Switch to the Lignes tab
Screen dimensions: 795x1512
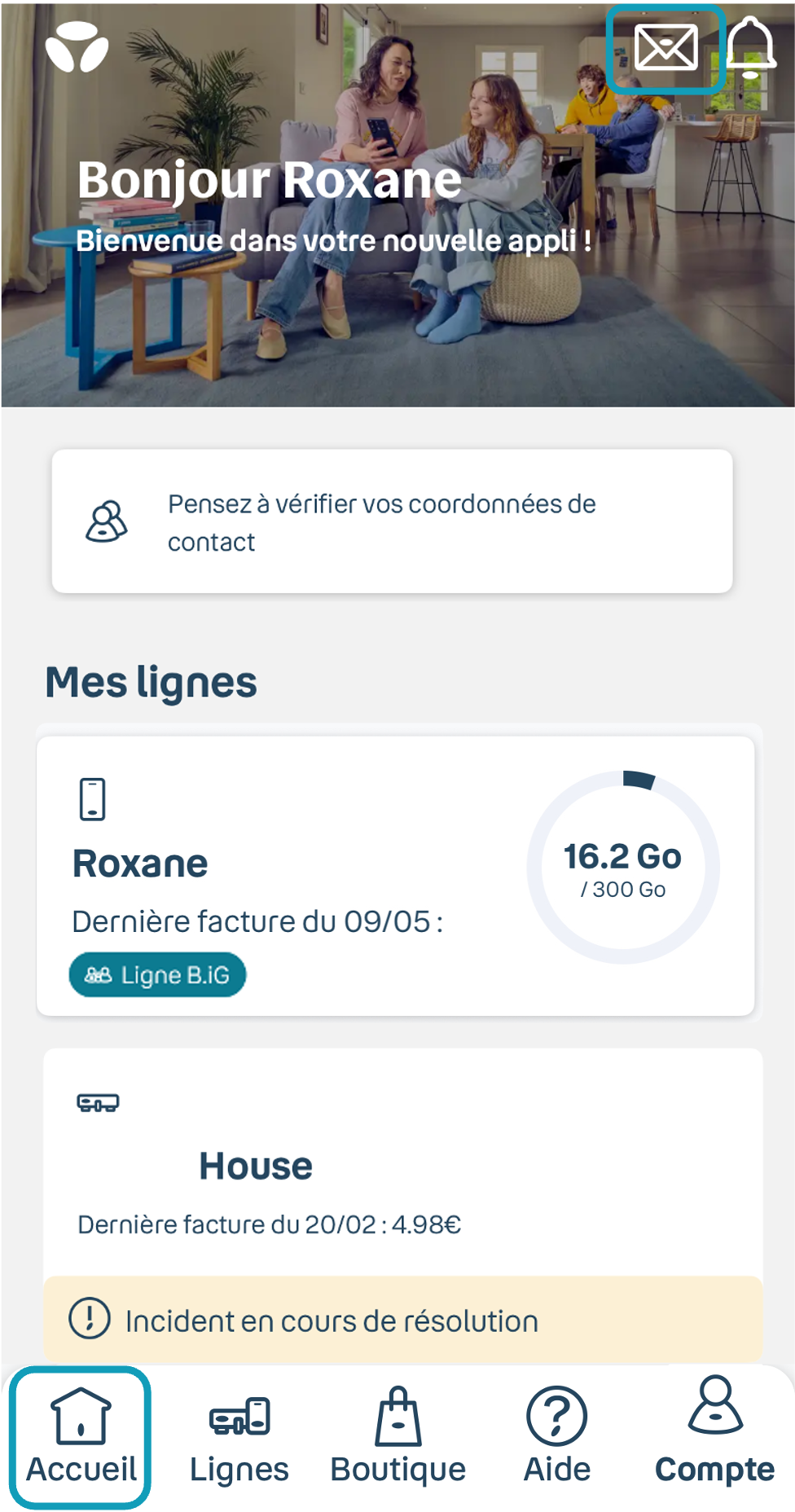pos(239,1438)
